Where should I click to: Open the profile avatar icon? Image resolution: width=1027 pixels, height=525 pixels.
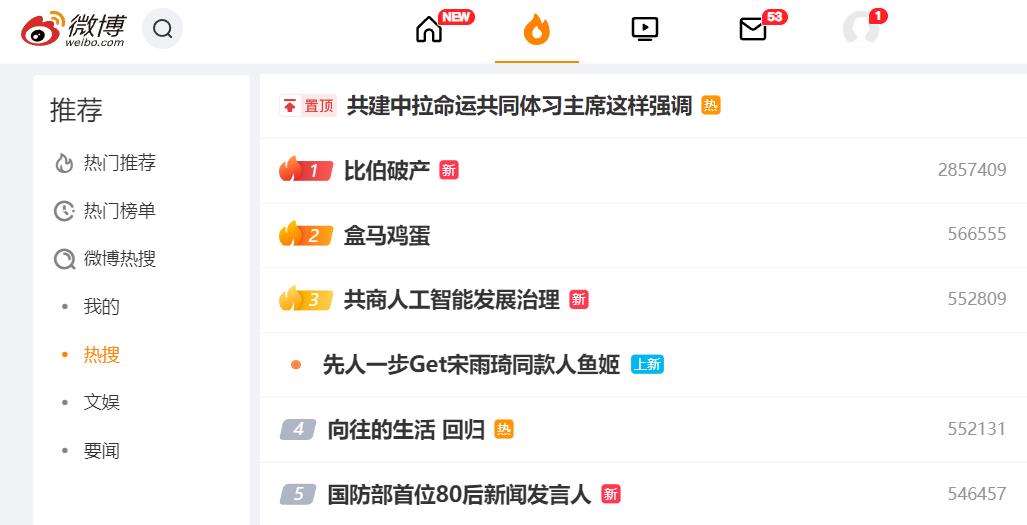tap(861, 29)
